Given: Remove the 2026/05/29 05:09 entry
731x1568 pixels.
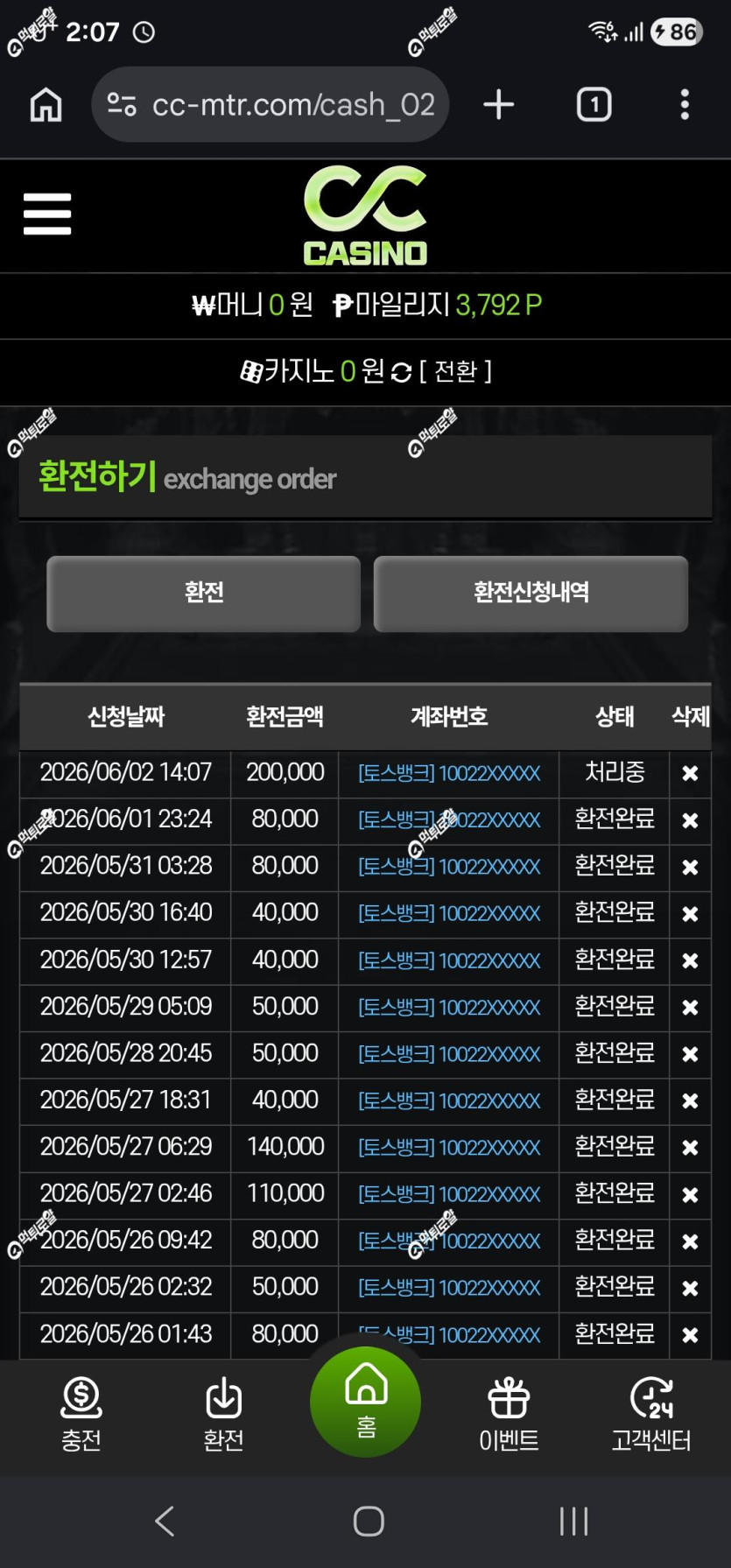Looking at the screenshot, I should pyautogui.click(x=690, y=1008).
